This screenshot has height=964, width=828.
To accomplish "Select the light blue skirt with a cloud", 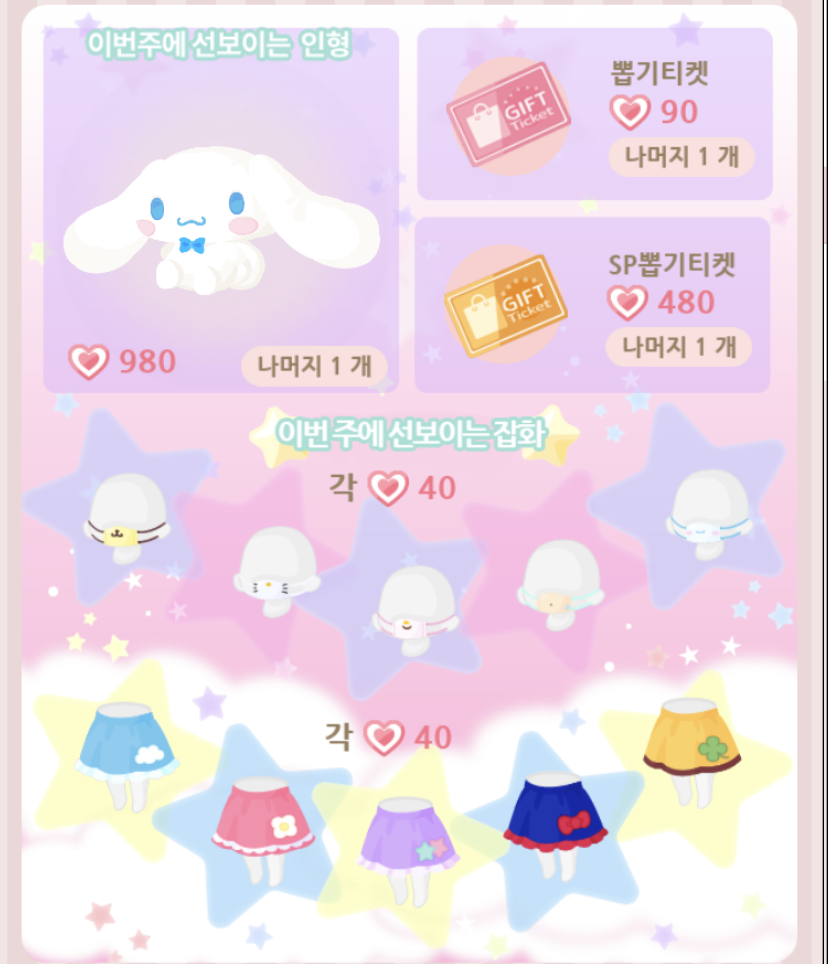I will click(126, 742).
